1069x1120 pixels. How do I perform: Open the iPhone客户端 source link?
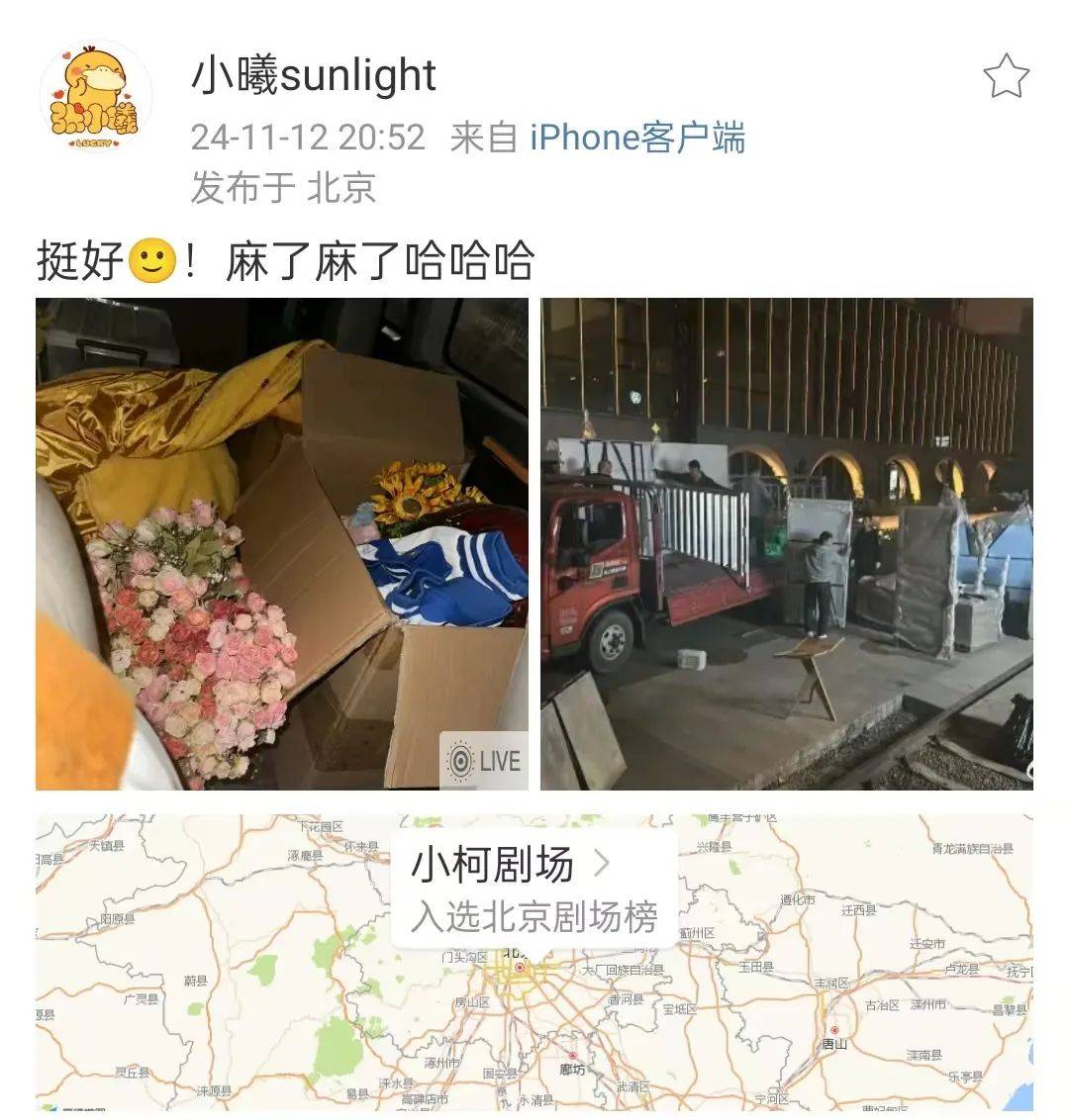(x=636, y=138)
